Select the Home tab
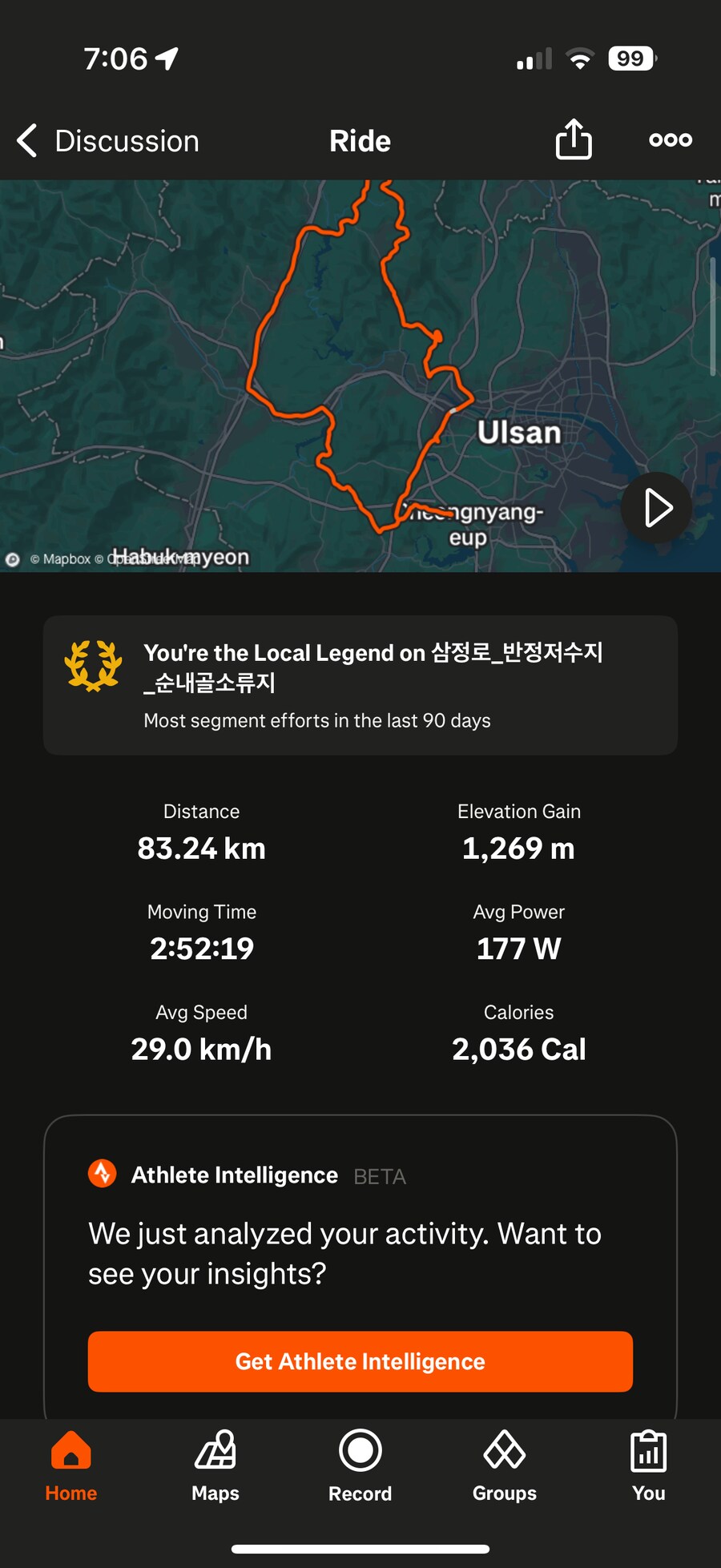Screen dimensions: 721x1568 coord(70,1465)
